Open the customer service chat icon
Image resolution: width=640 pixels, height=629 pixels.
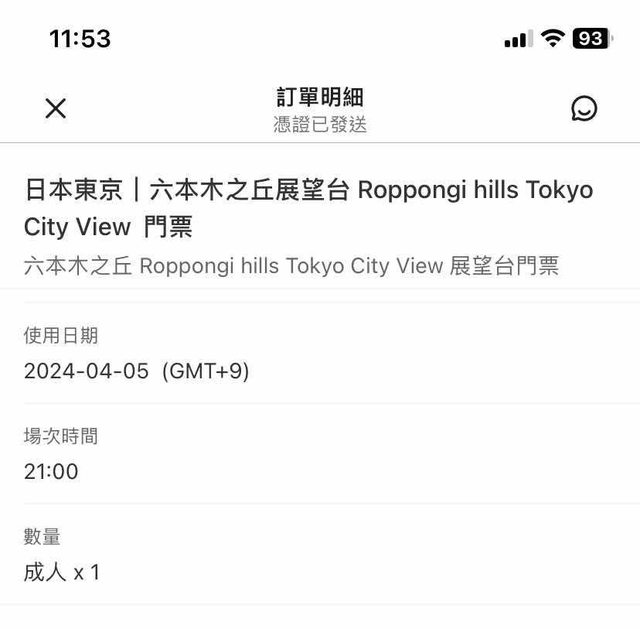[x=584, y=108]
